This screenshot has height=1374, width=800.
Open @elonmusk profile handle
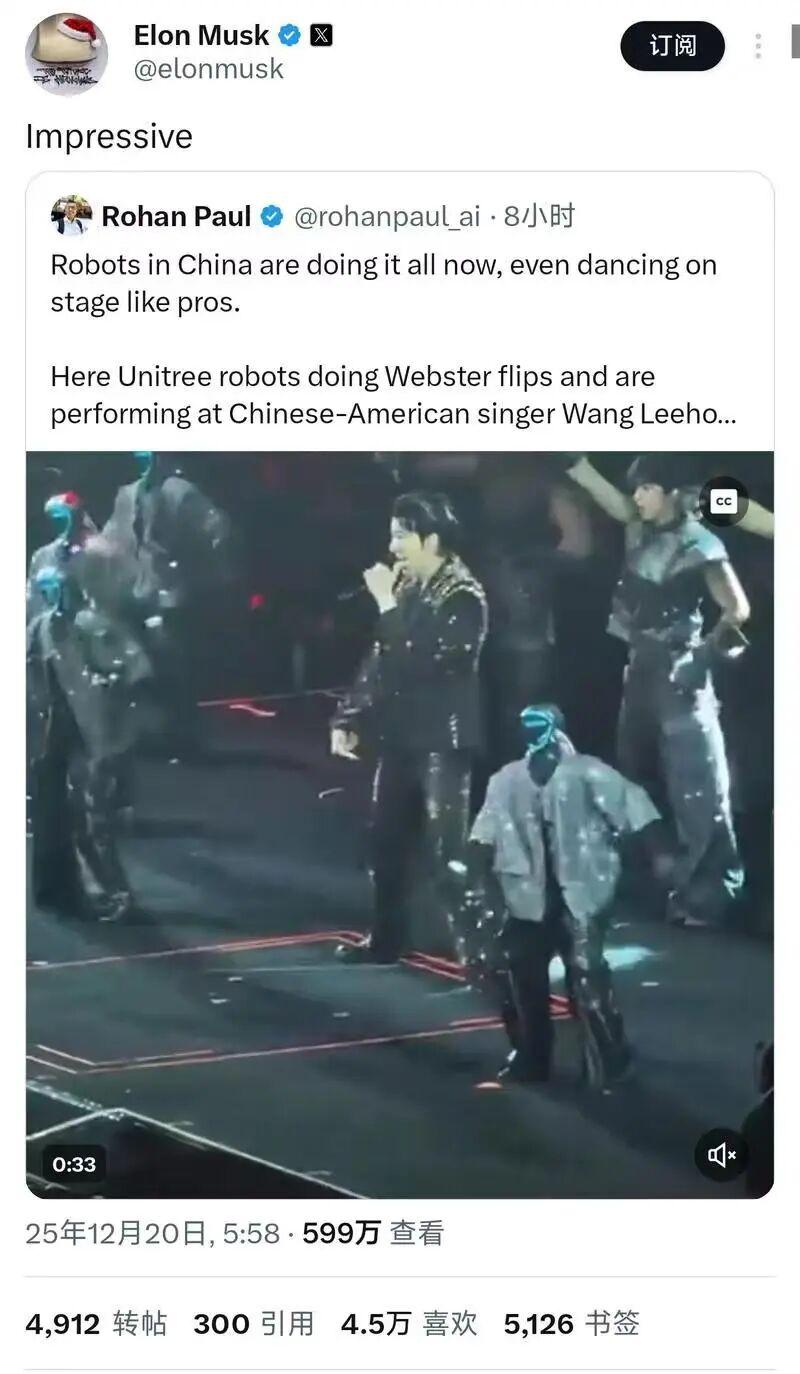[208, 69]
